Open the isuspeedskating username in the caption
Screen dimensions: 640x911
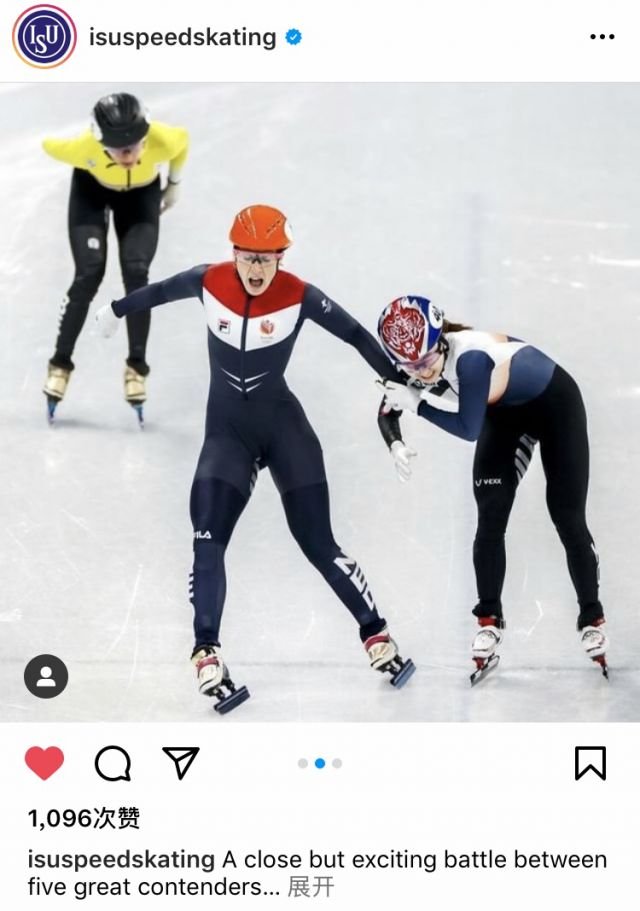121,859
